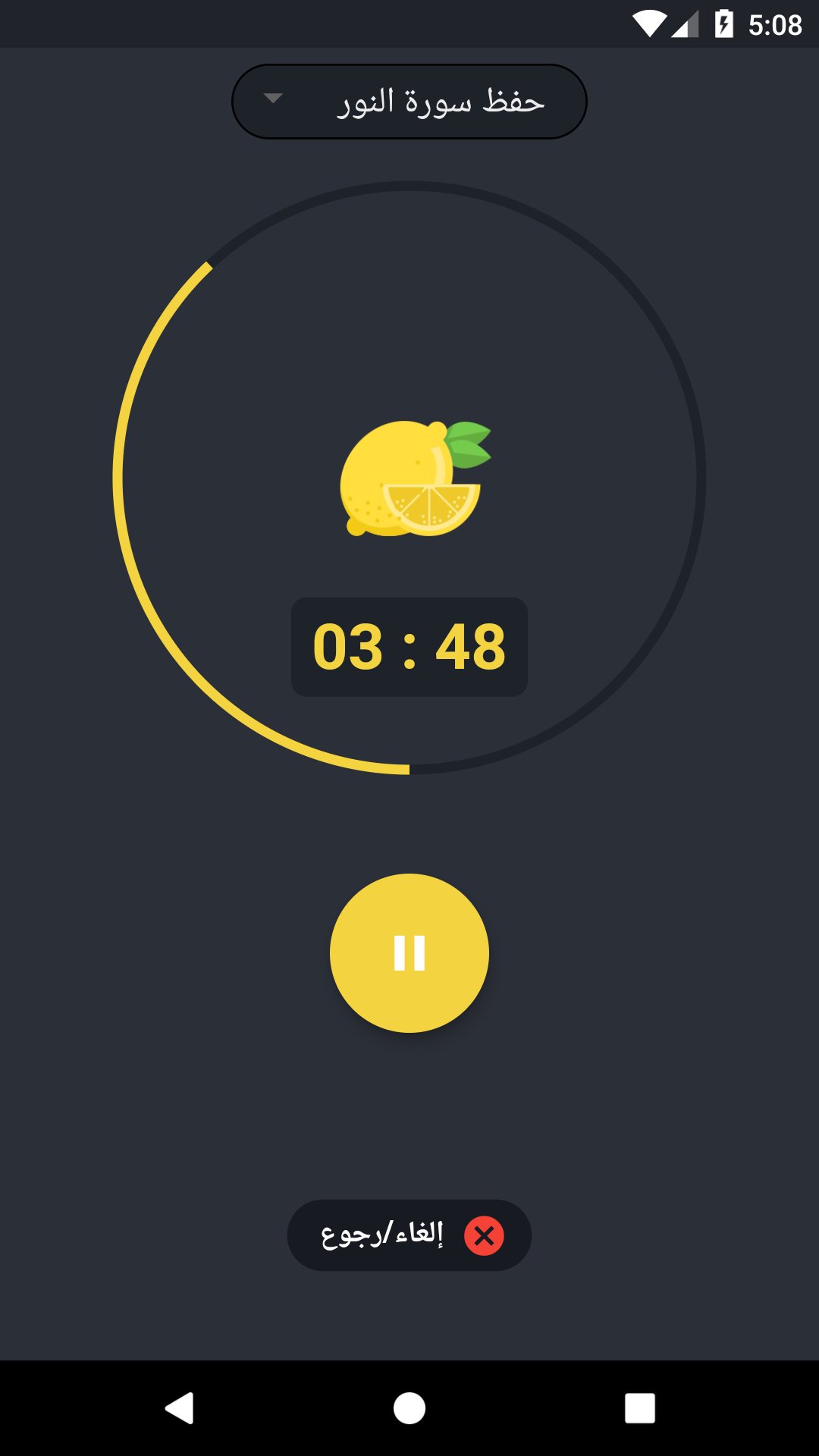Go to the home screen
Screen dimensions: 819x1456
click(409, 1408)
